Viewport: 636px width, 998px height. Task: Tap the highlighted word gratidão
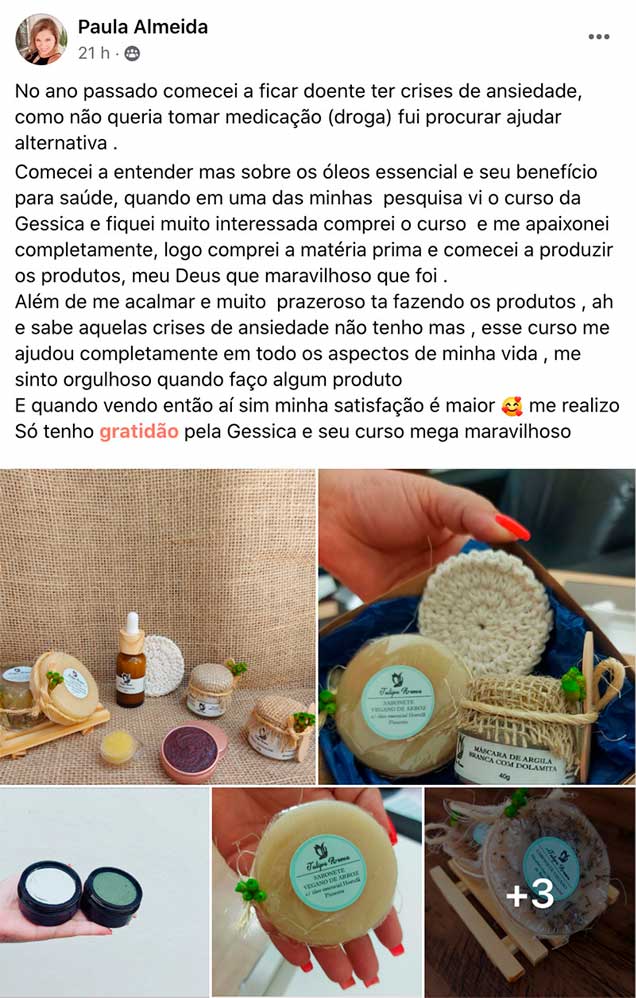click(x=138, y=431)
